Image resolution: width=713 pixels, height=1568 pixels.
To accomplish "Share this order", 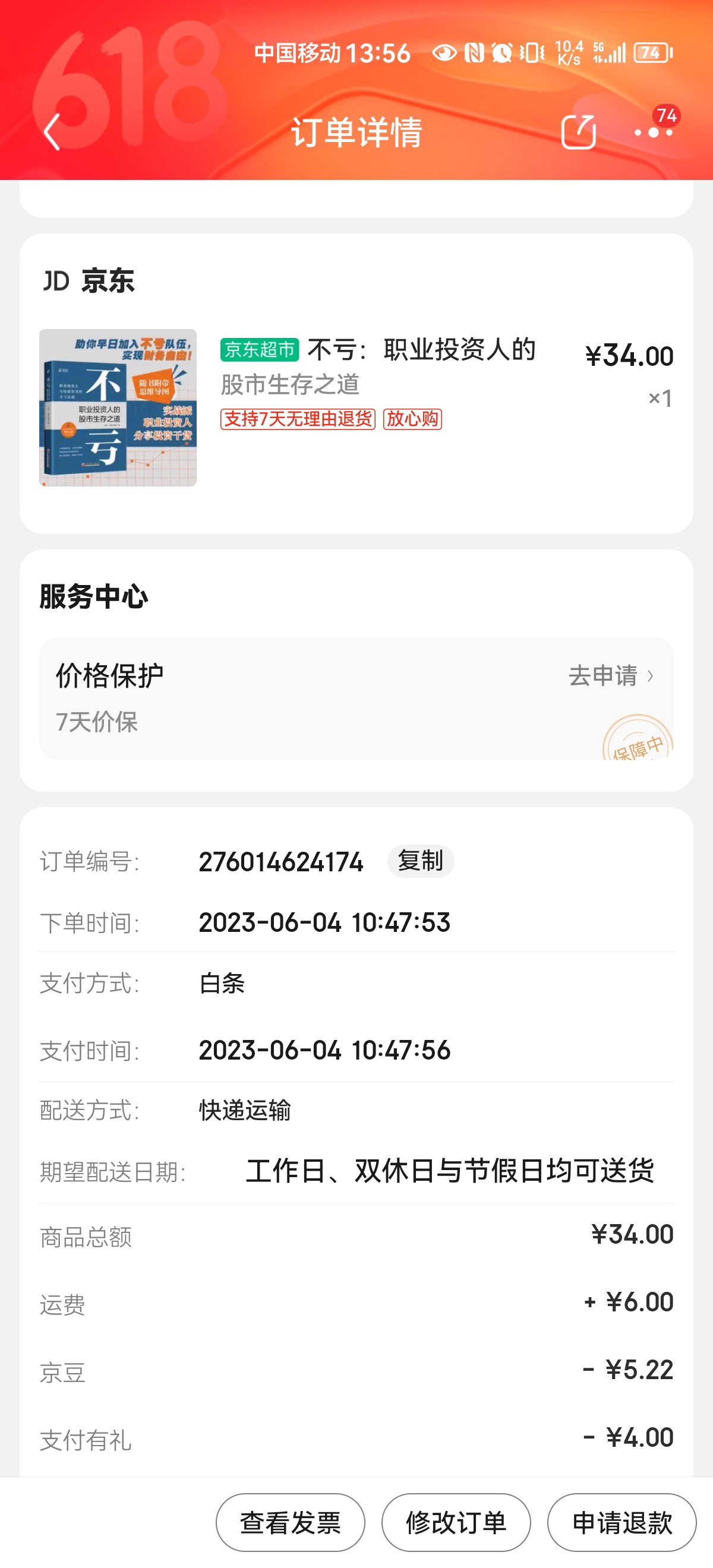I will coord(577,131).
